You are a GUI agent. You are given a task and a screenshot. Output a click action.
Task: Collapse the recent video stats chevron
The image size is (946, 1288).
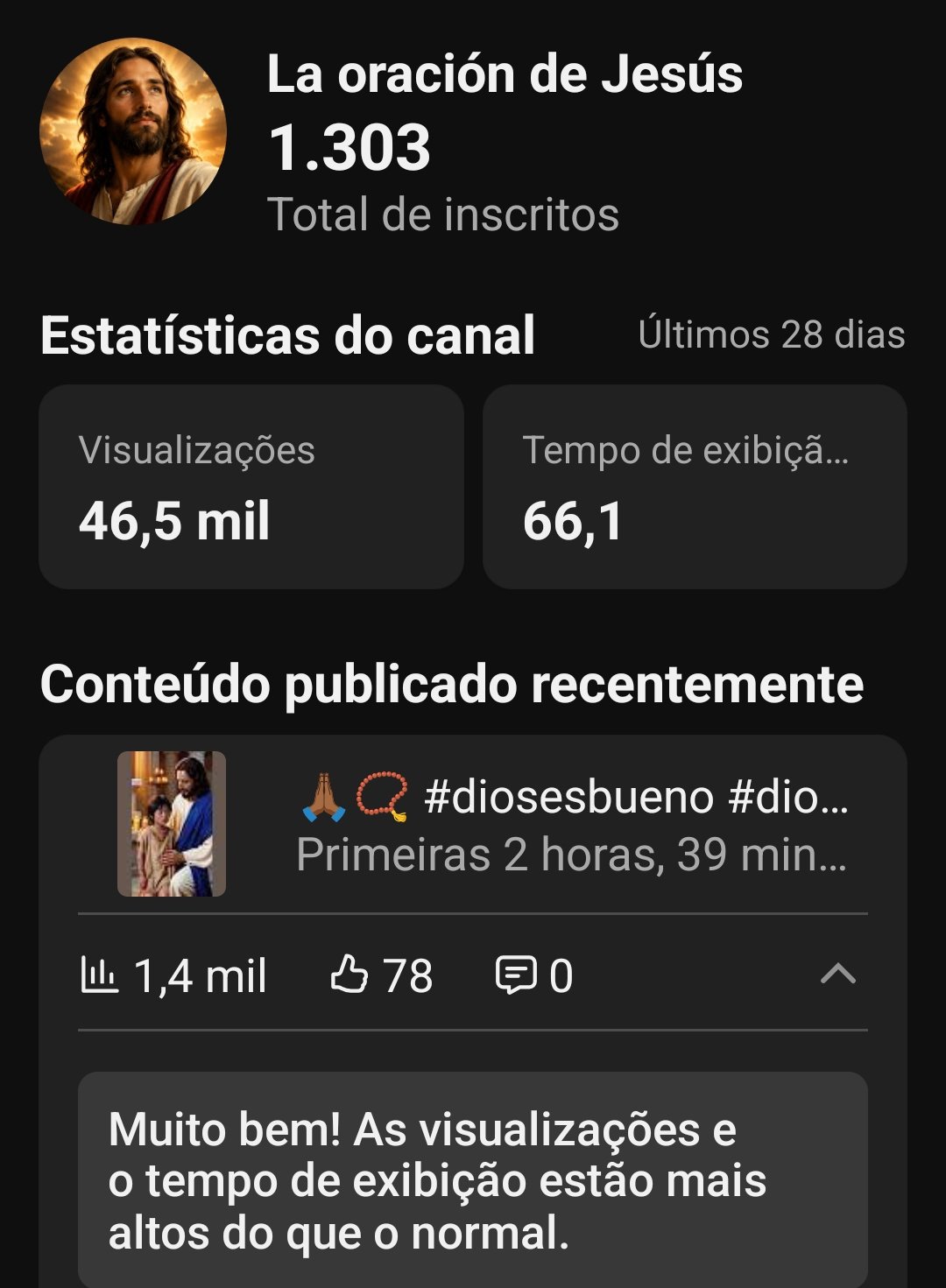tap(837, 974)
